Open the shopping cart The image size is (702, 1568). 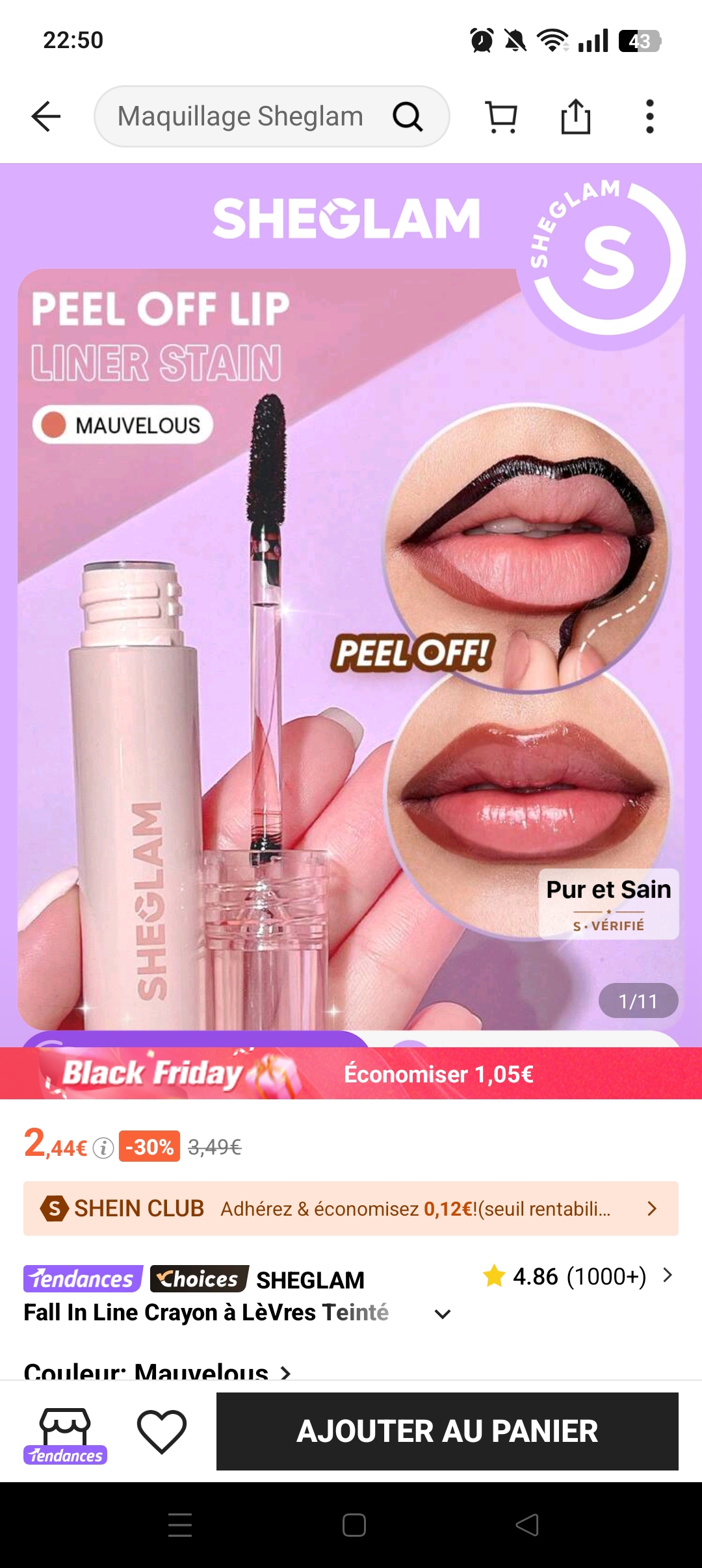501,117
